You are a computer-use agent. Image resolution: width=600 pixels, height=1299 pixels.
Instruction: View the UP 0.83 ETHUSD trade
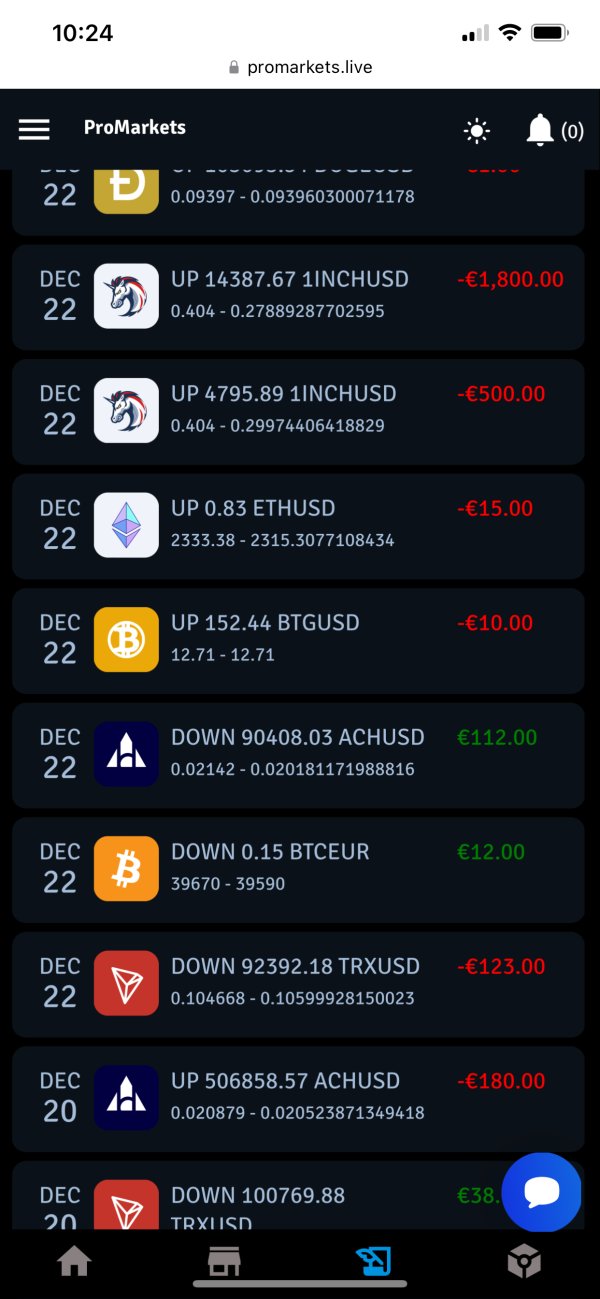[x=298, y=525]
